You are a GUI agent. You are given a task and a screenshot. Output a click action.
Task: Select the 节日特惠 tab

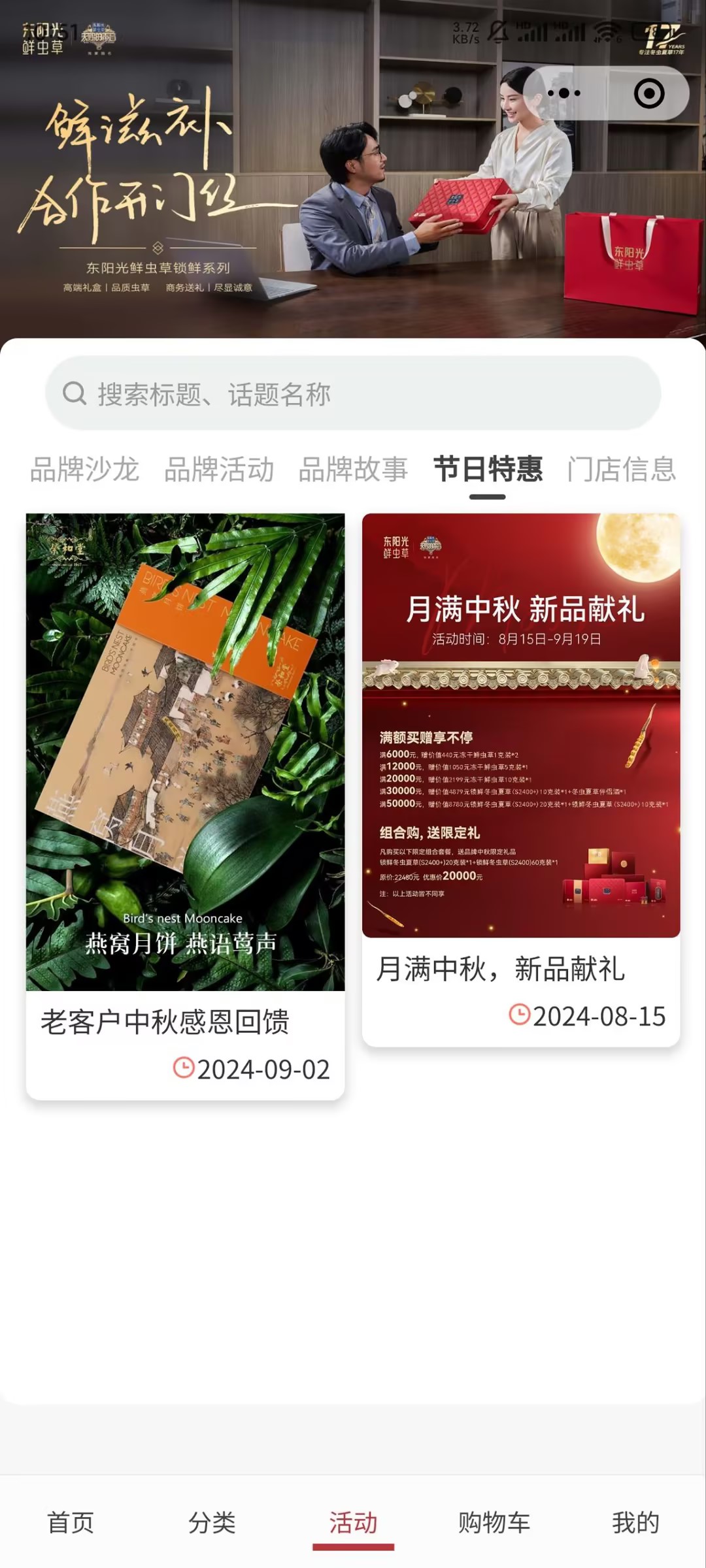pyautogui.click(x=488, y=470)
